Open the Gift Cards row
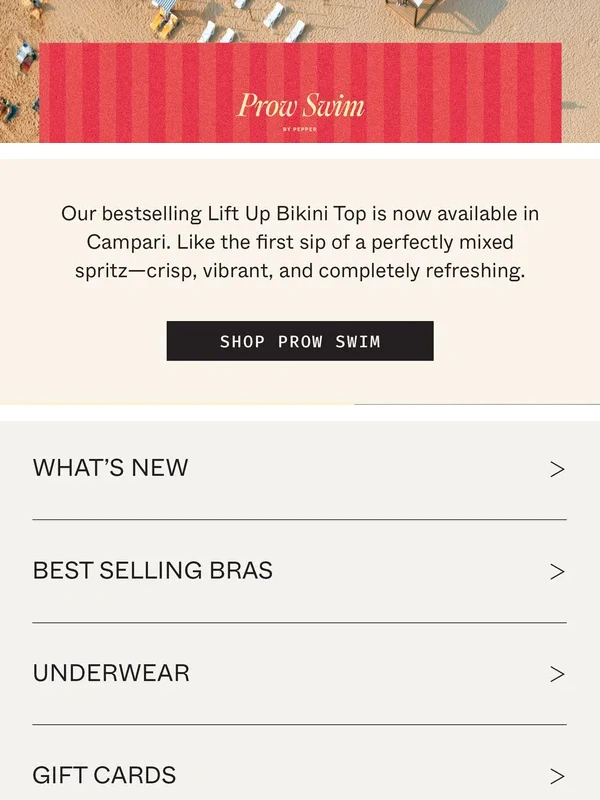This screenshot has height=800, width=600. (x=299, y=774)
